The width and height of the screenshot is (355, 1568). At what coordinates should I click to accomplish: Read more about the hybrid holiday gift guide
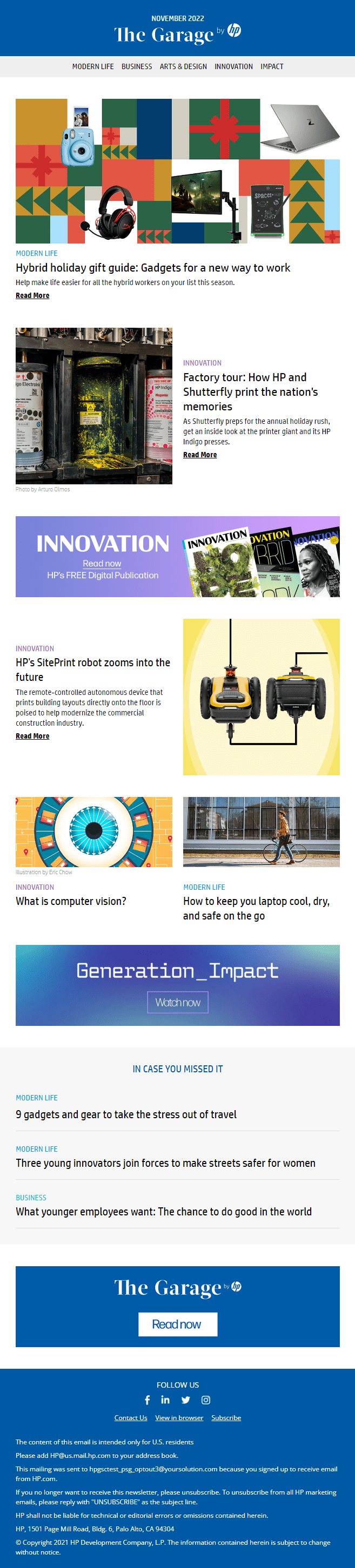point(32,295)
